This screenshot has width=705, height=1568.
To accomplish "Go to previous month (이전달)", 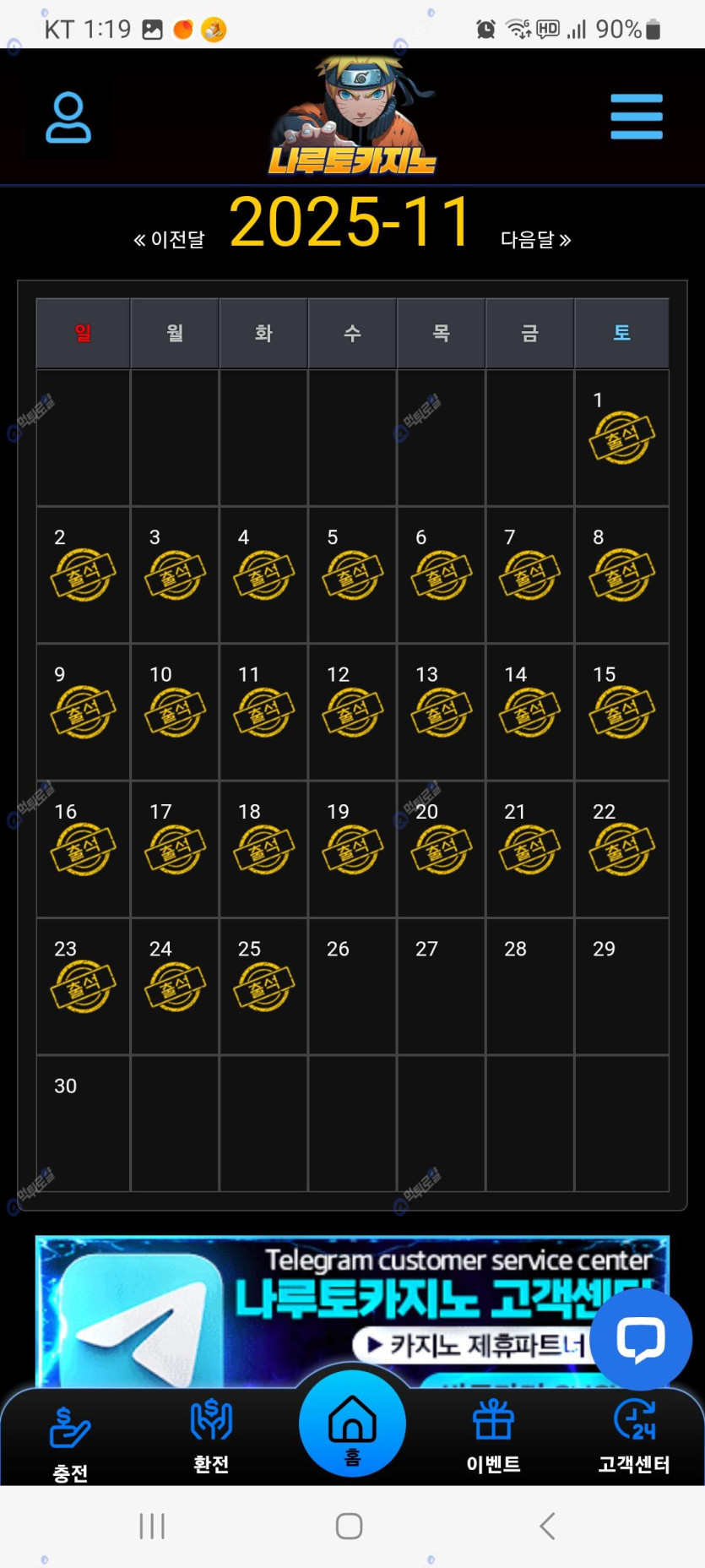I will 169,240.
